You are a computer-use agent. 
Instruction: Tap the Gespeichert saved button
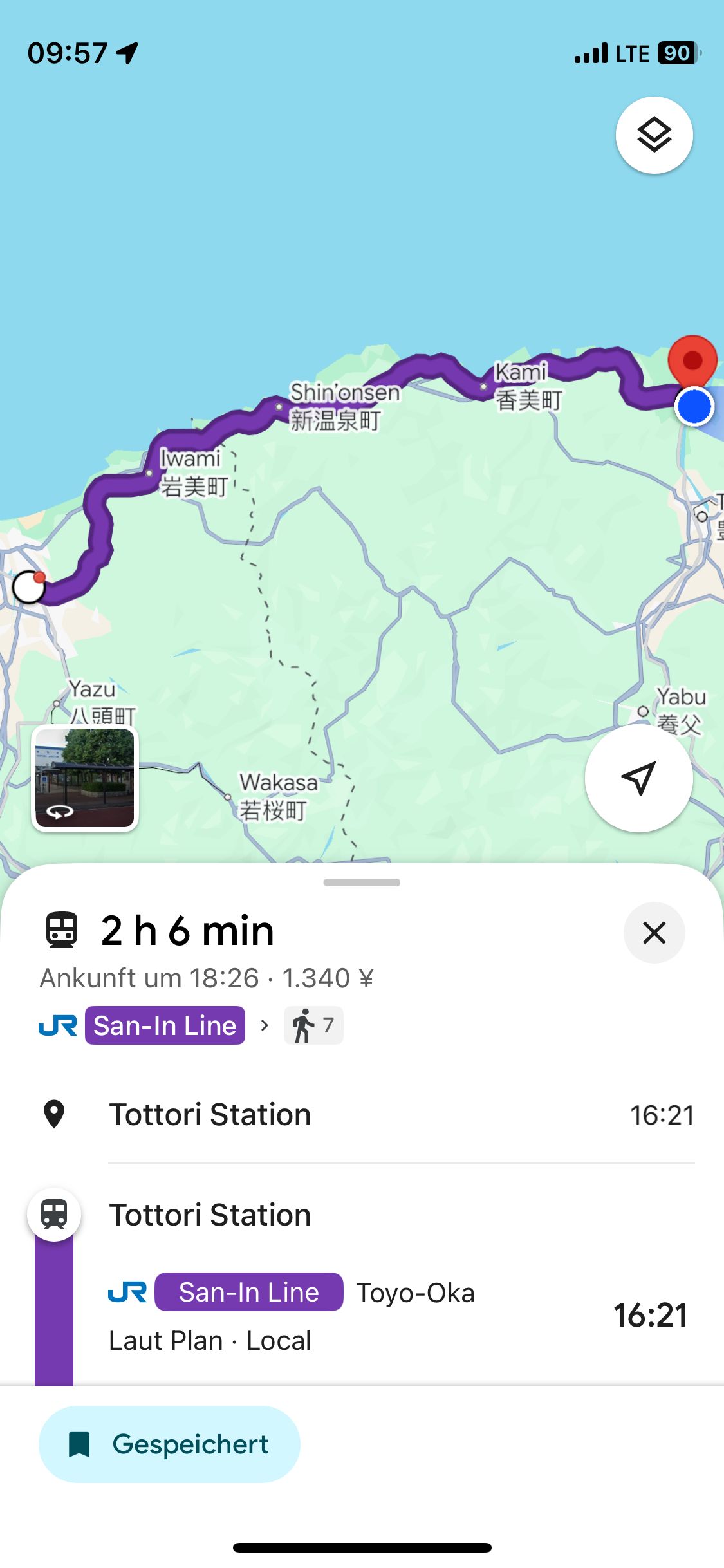coord(169,1444)
